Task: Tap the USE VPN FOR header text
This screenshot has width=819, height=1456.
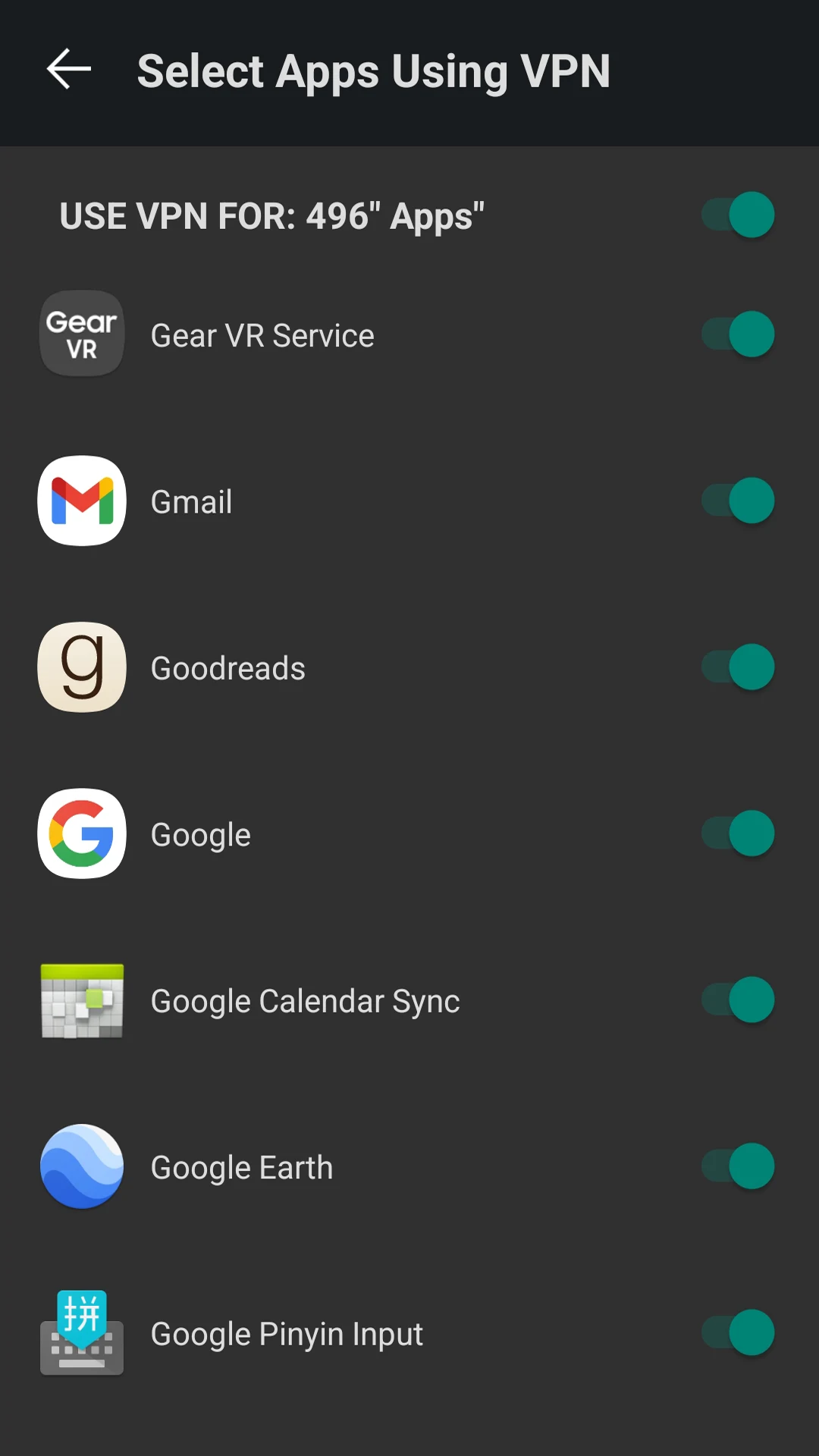Action: [271, 215]
